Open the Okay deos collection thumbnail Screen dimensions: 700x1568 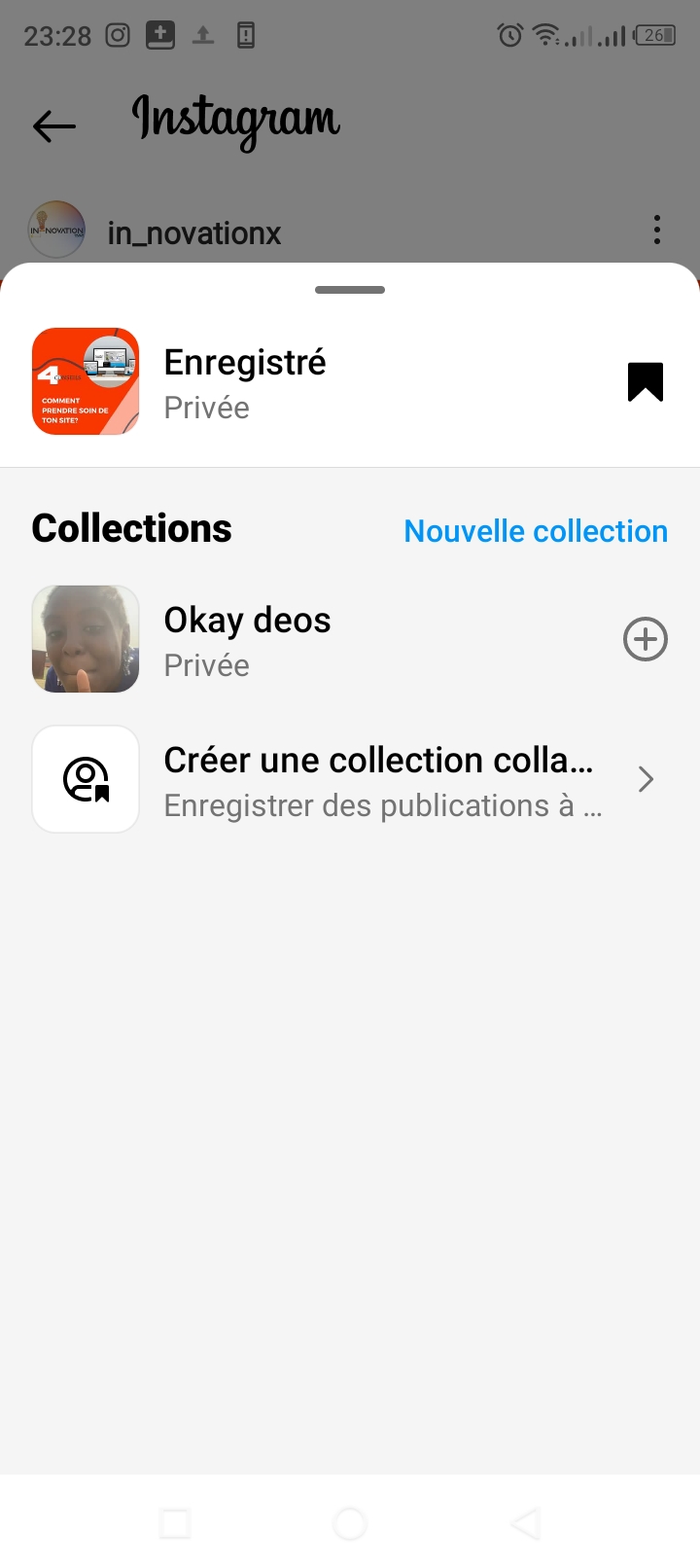(x=86, y=639)
